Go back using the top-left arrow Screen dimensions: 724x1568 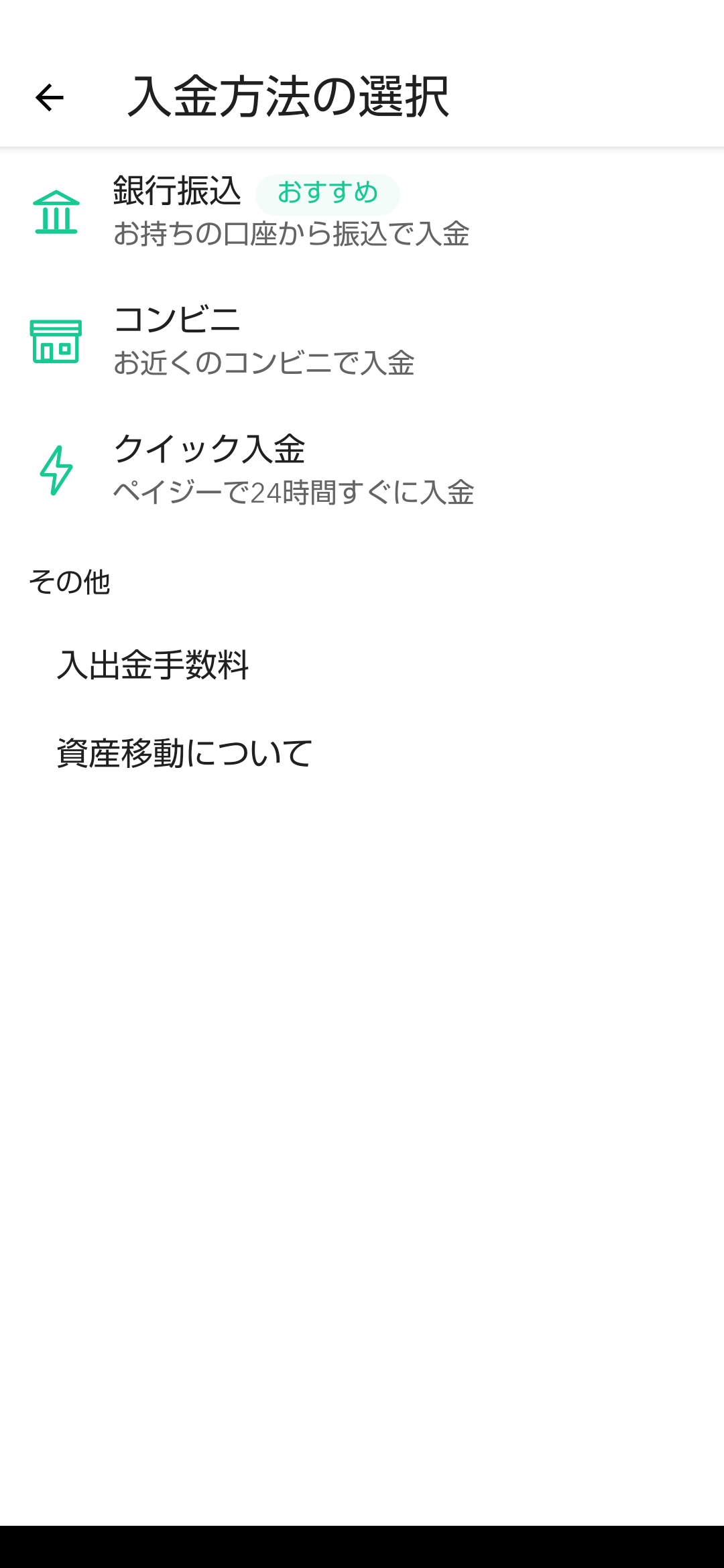[49, 98]
